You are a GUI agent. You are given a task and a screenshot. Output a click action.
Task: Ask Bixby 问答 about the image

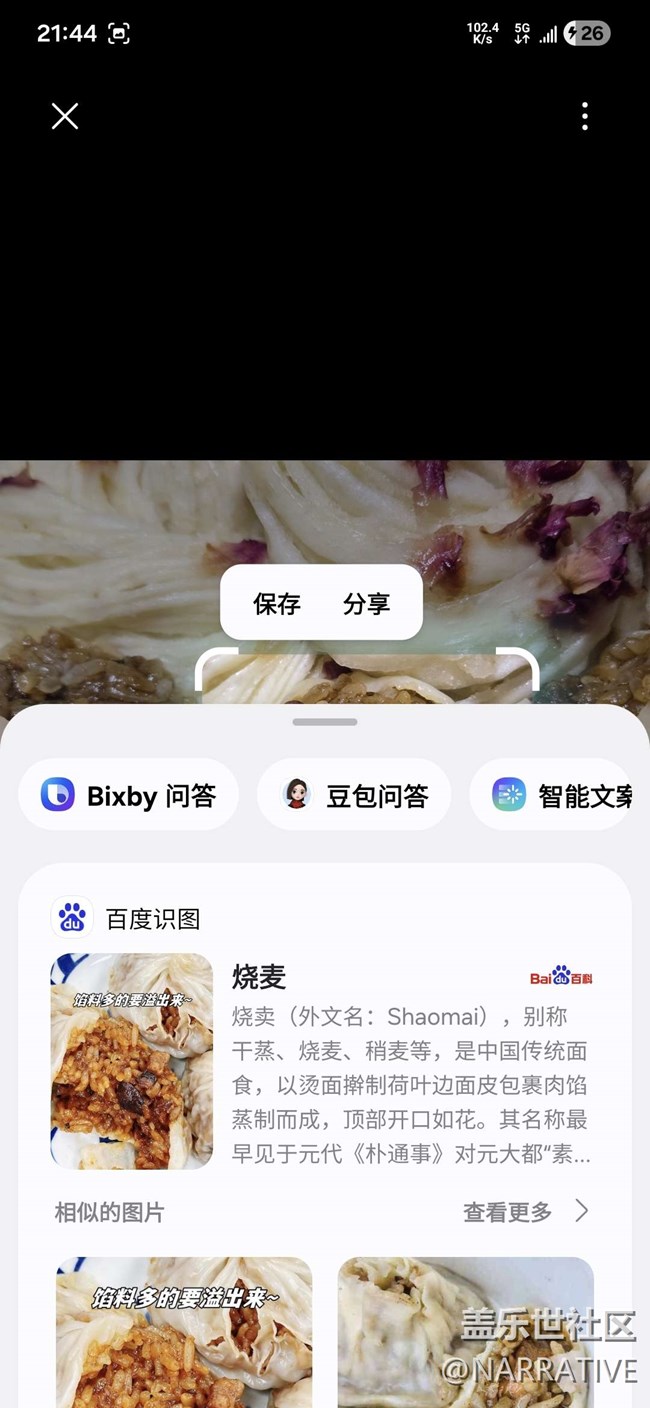(x=129, y=795)
